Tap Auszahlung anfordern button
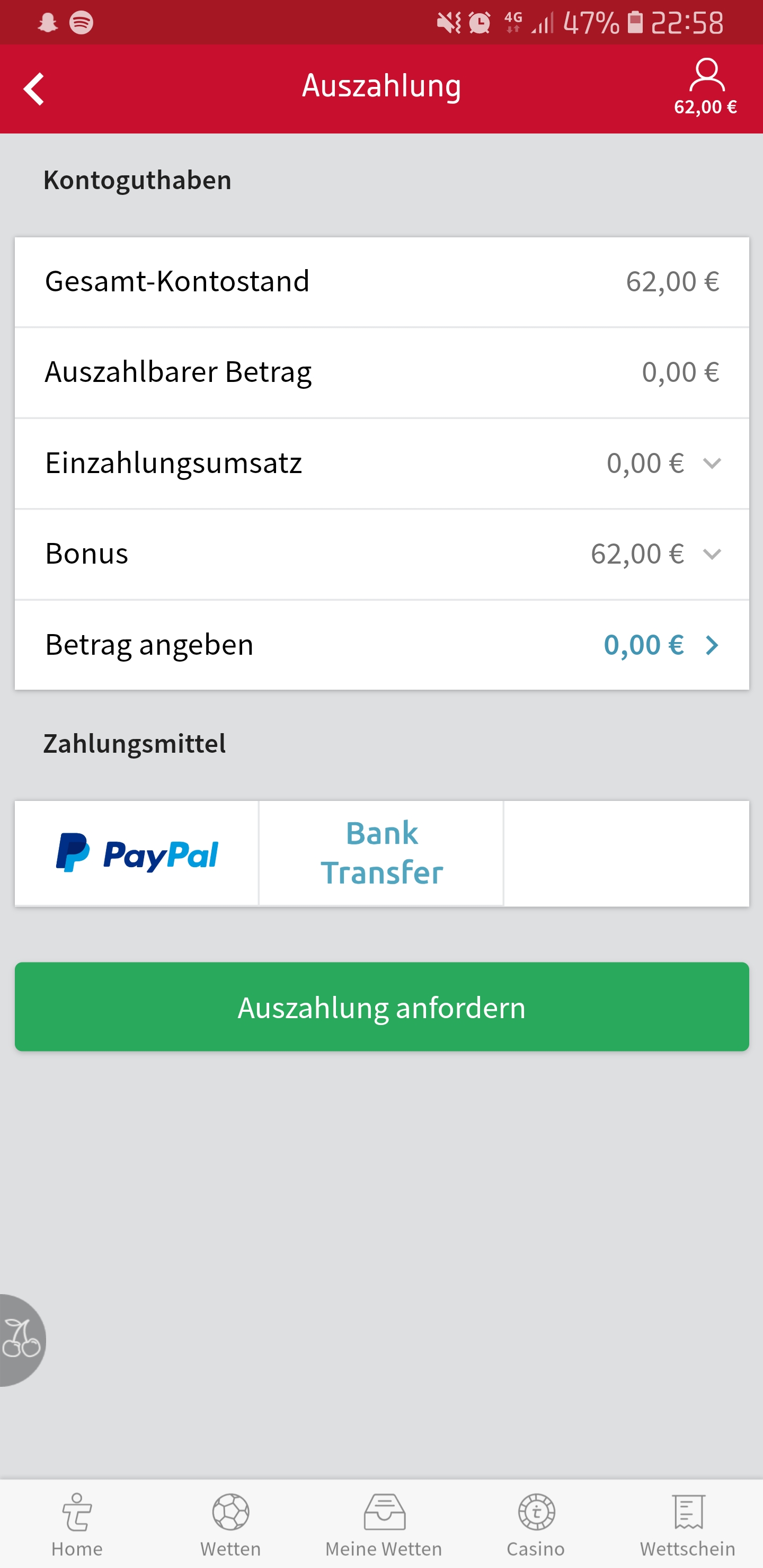The width and height of the screenshot is (763, 1568). coord(382,1007)
